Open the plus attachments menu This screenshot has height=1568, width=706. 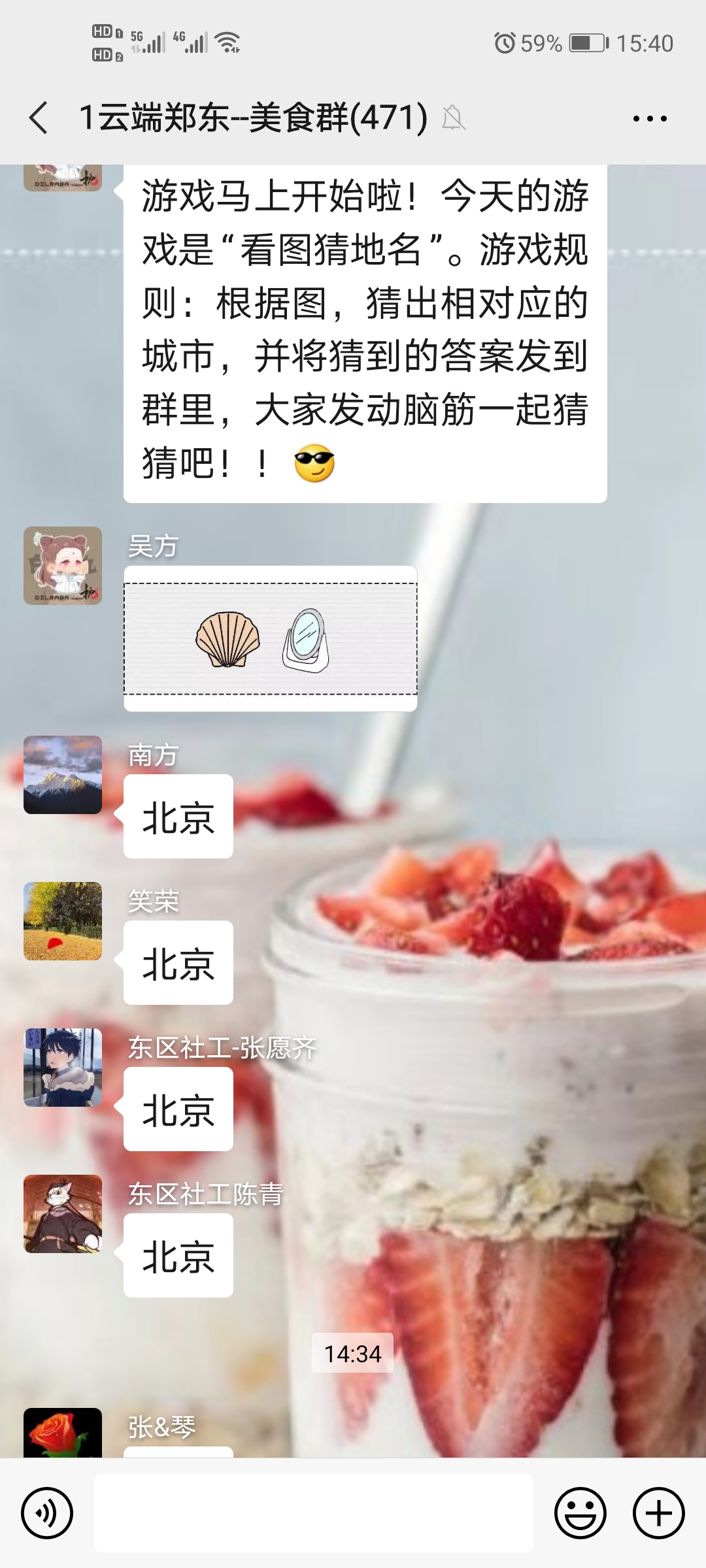point(659,1513)
